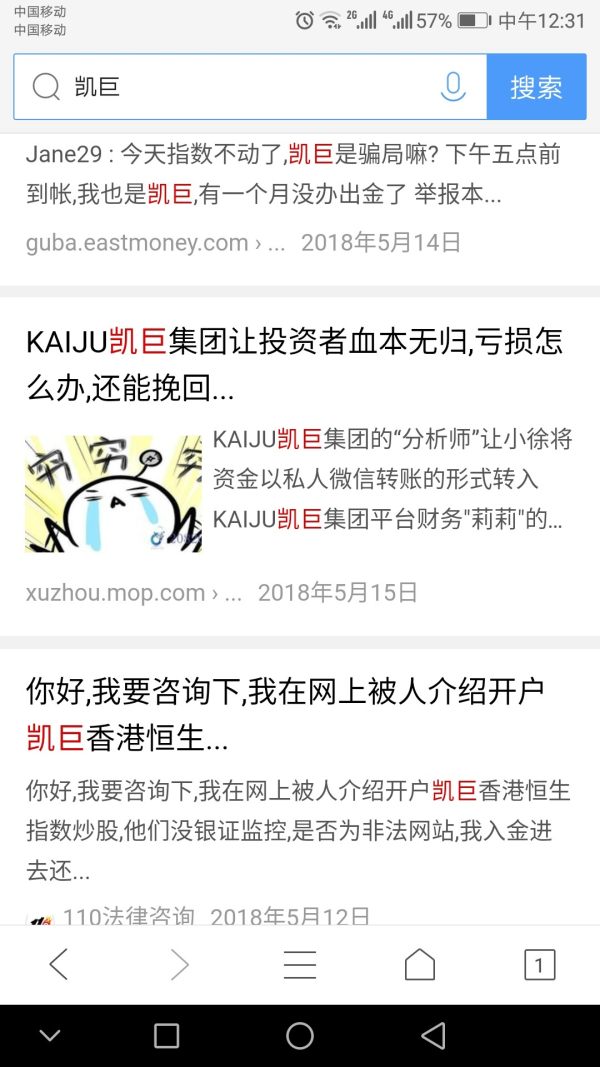The width and height of the screenshot is (600, 1067).
Task: Go forward in the browser
Action: [180, 964]
